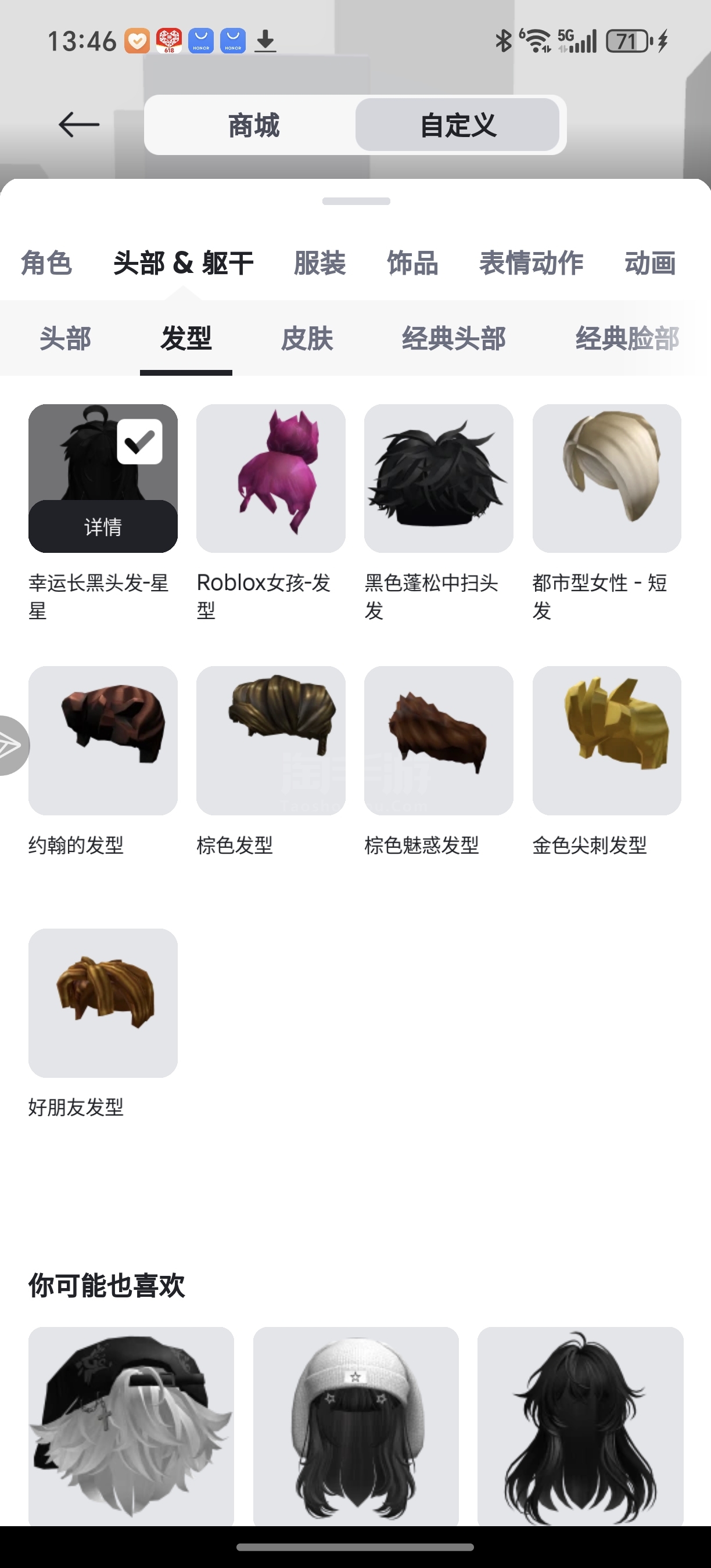Equip the 好朋友发型 hair
This screenshot has width=711, height=1568.
pyautogui.click(x=103, y=1002)
